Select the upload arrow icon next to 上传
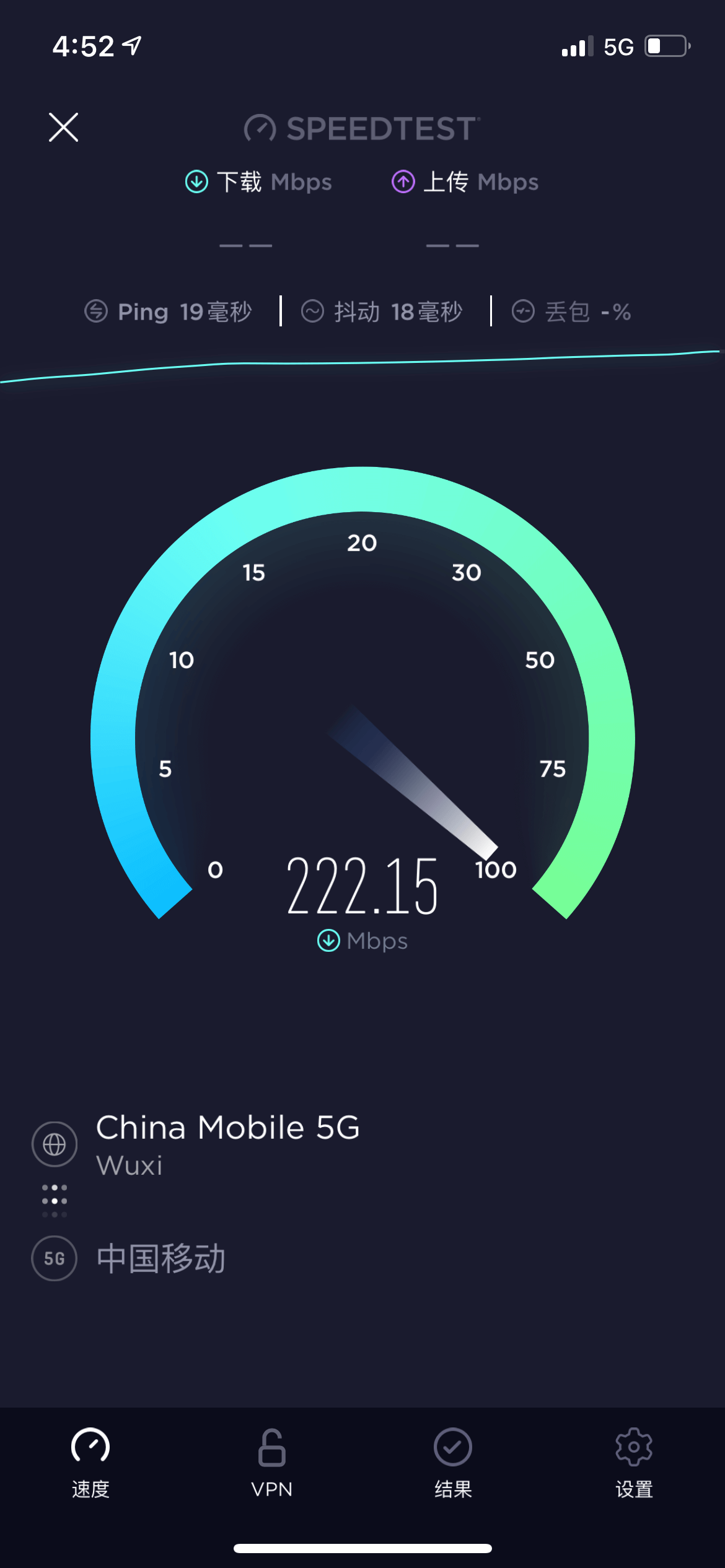Image resolution: width=725 pixels, height=1568 pixels. coord(403,181)
